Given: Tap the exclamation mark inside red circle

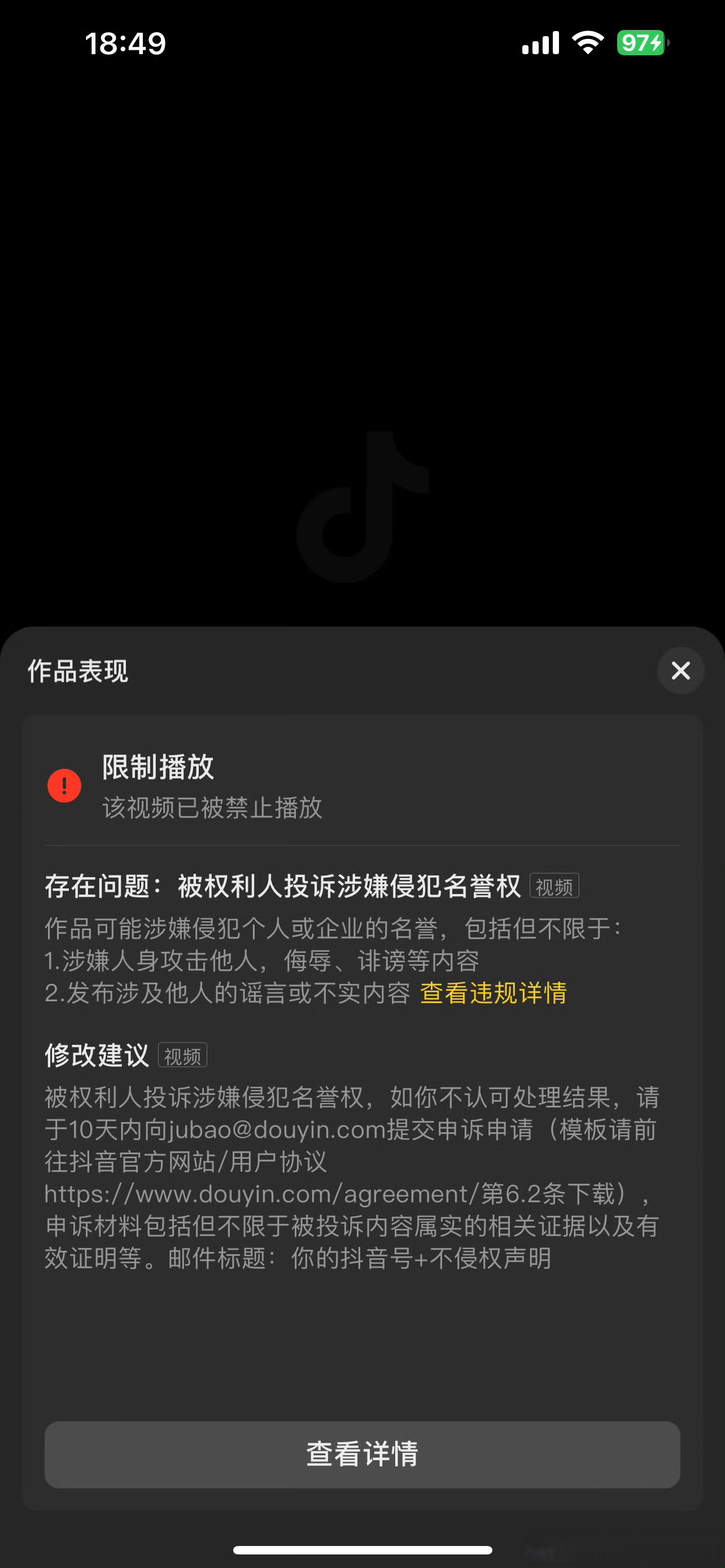Looking at the screenshot, I should pos(64,785).
